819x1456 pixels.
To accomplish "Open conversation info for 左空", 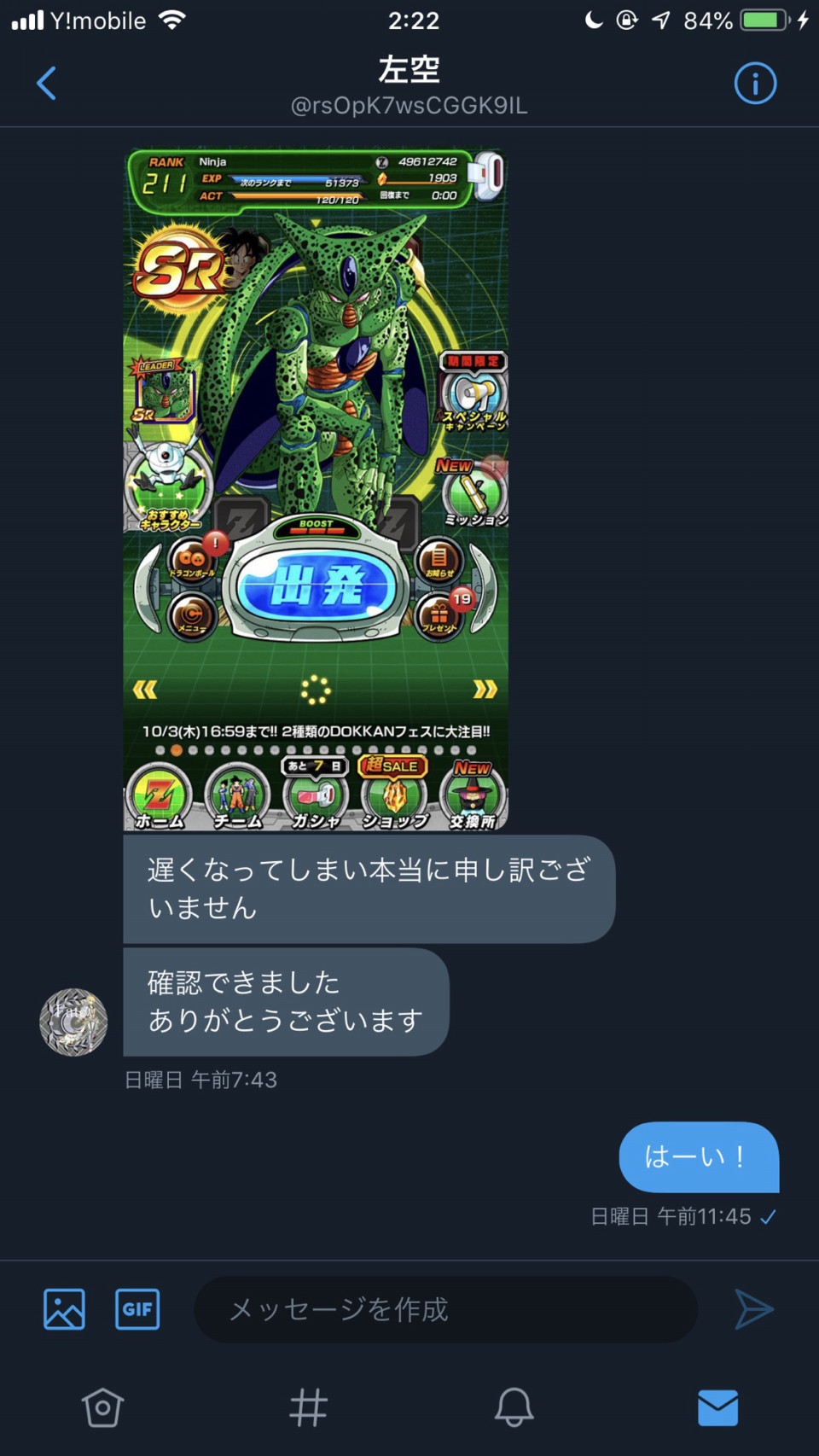I will click(755, 84).
